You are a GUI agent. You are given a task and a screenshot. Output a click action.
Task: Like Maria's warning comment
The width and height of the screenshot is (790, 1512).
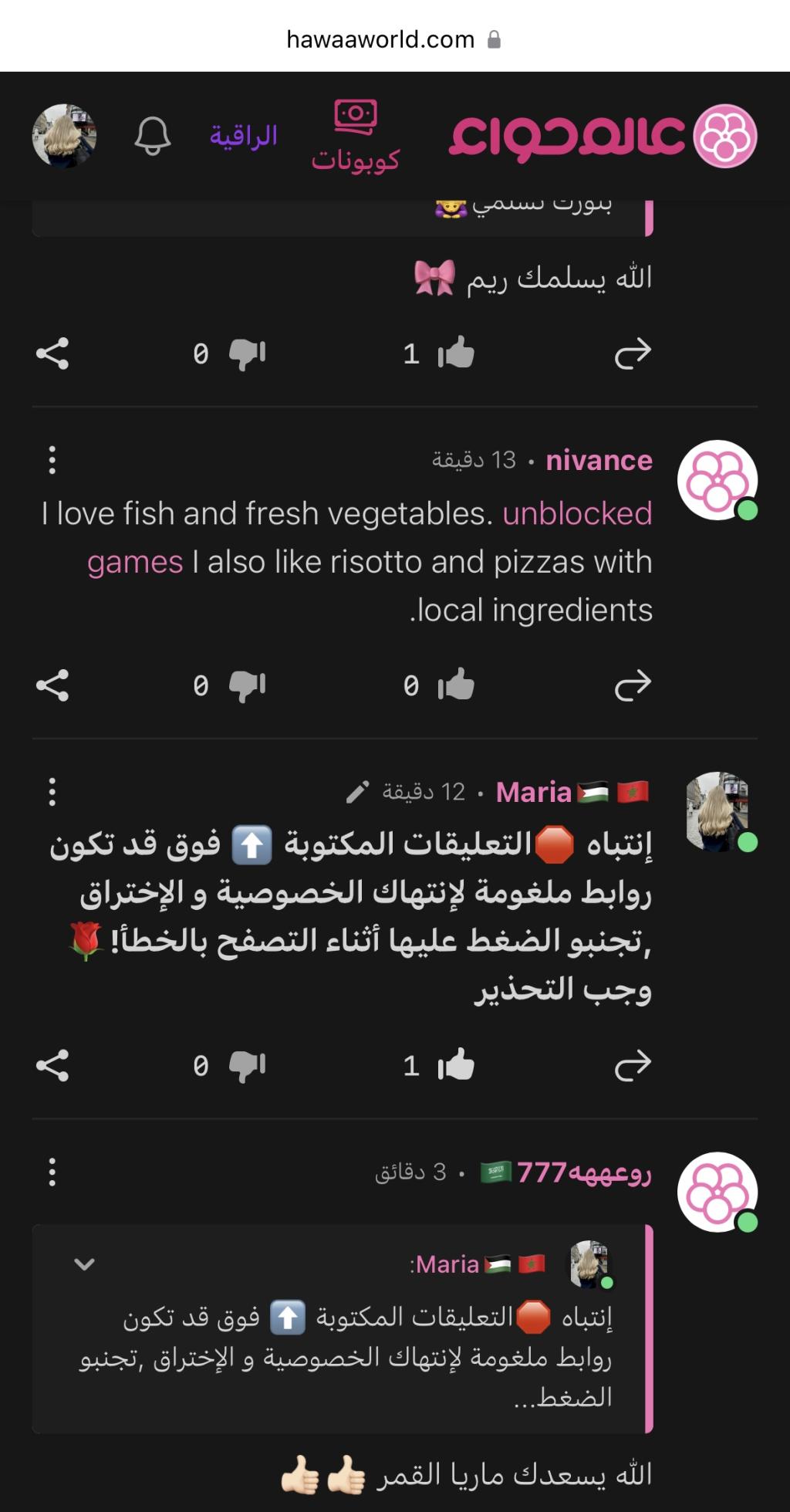[x=456, y=1066]
